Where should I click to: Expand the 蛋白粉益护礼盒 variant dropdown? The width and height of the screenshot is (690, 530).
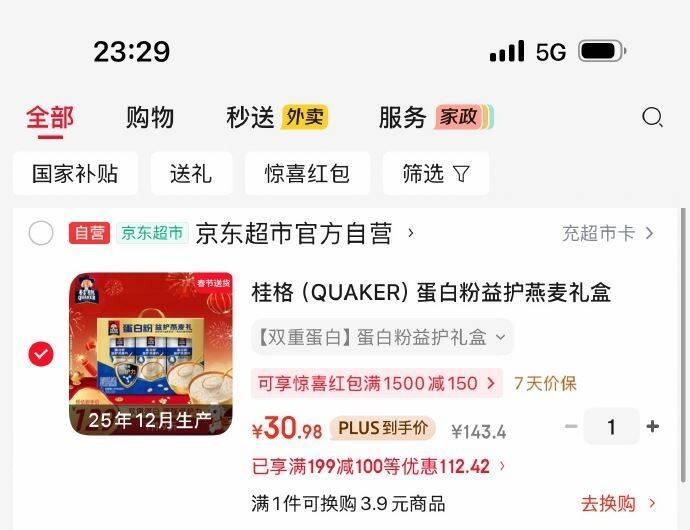[381, 337]
